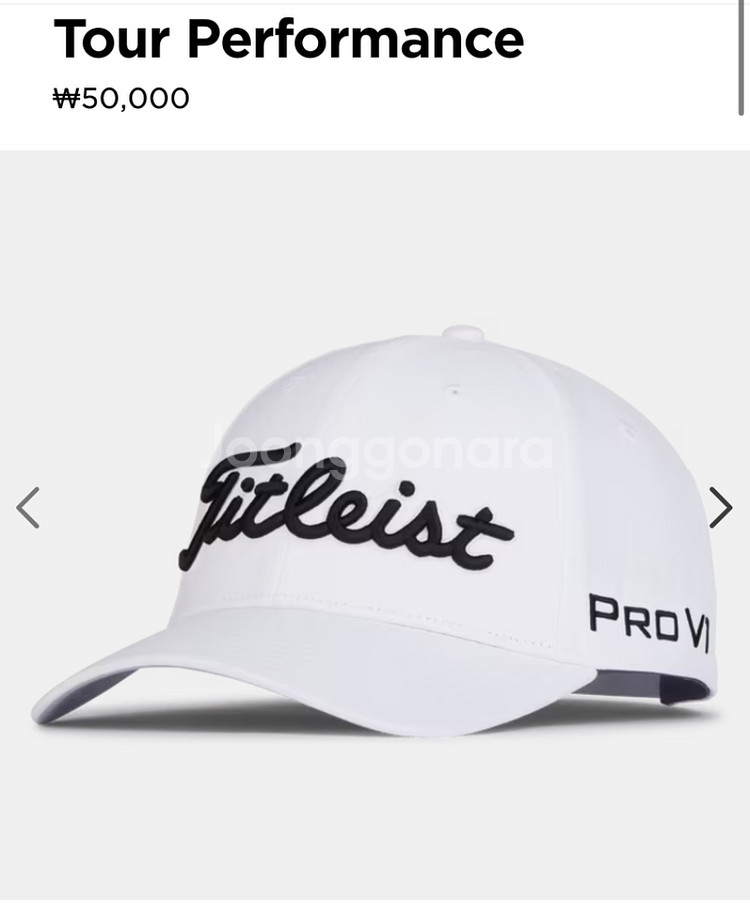Go to the next product image
The height and width of the screenshot is (904, 750).
click(x=720, y=507)
